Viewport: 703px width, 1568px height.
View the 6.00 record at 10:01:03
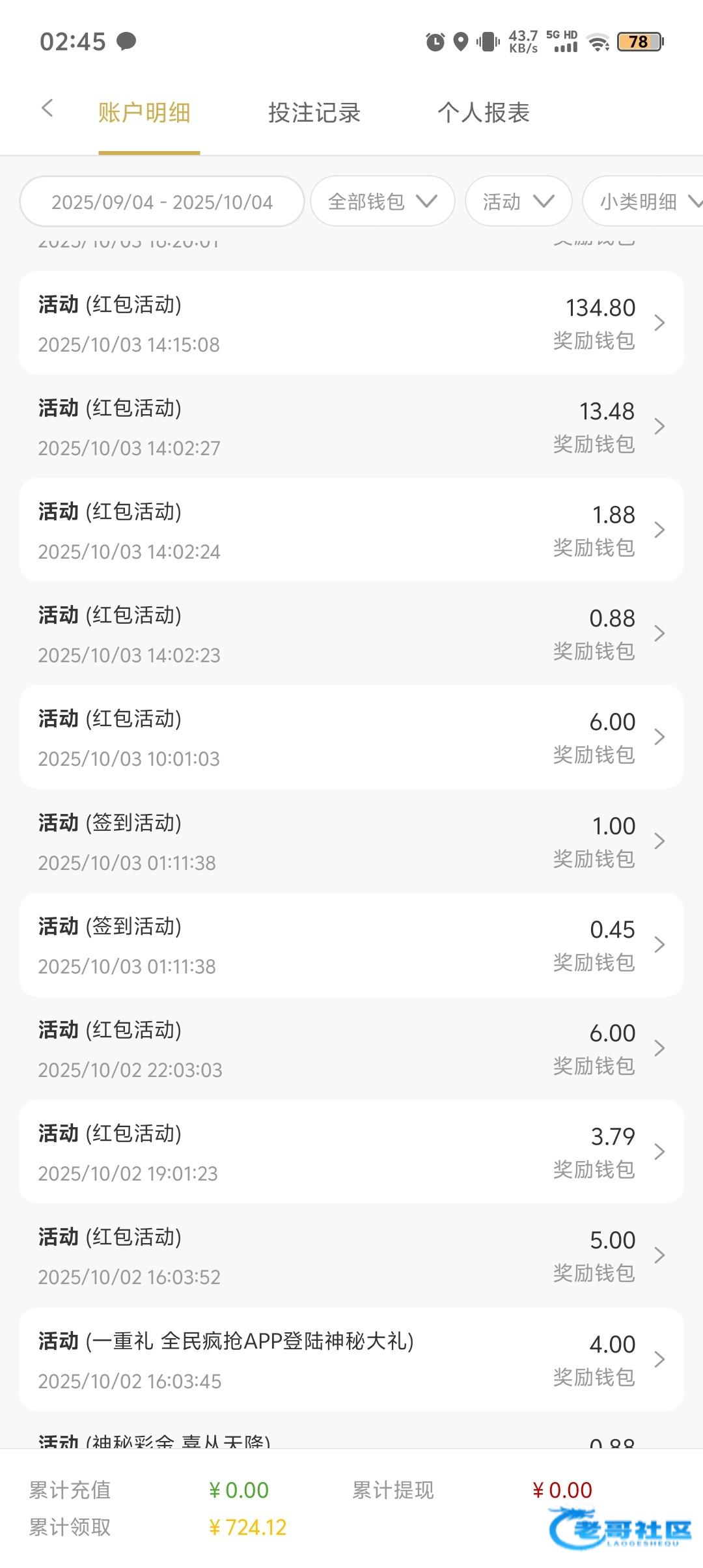[351, 737]
